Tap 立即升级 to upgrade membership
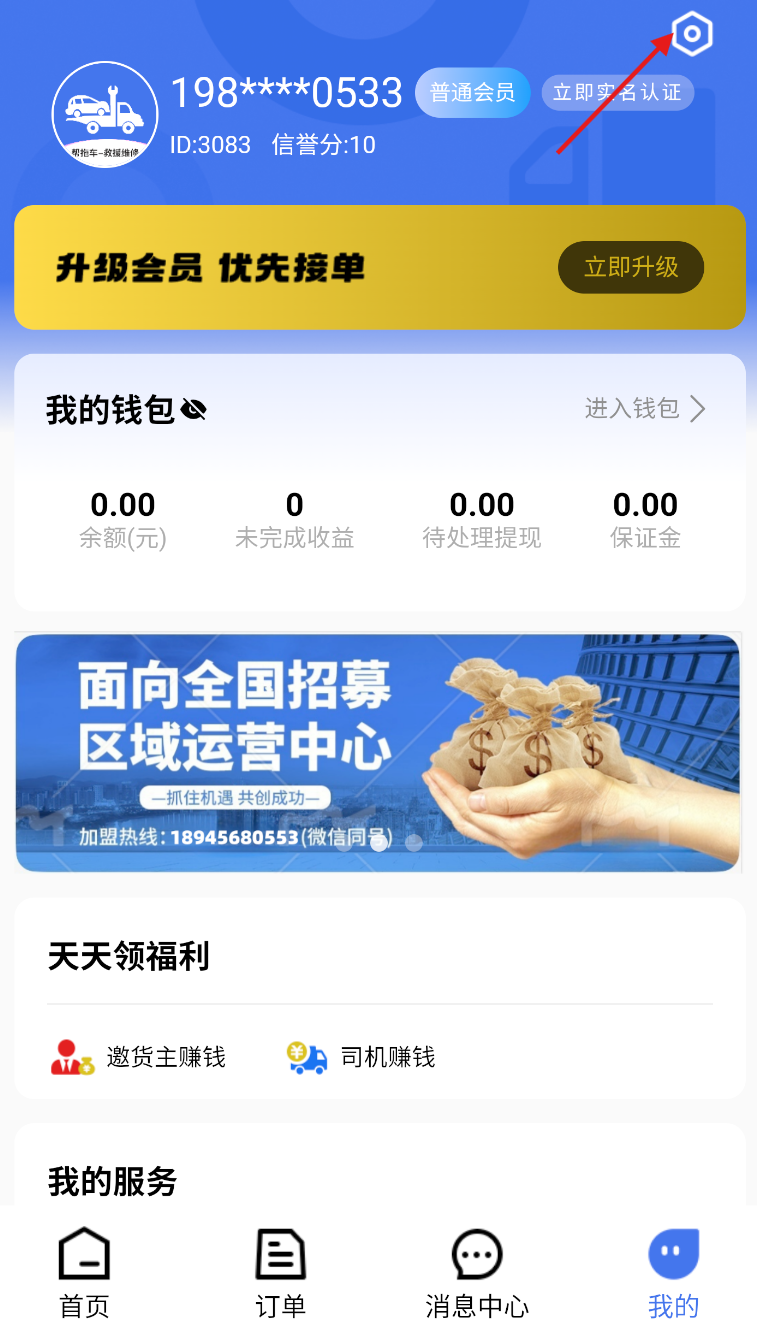757x1324 pixels. pos(631,267)
